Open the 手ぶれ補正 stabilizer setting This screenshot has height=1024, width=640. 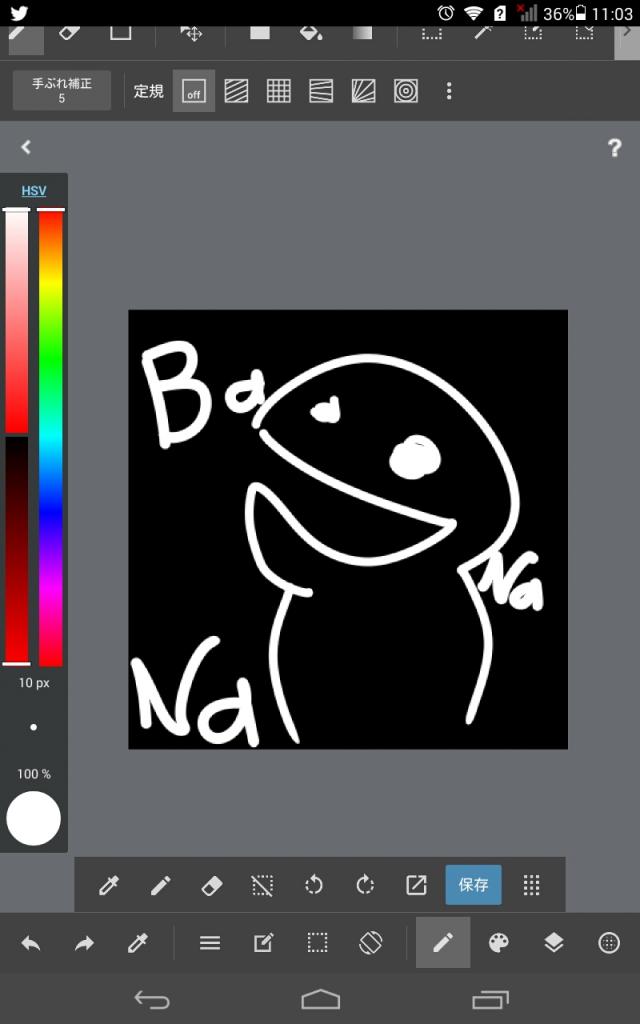tap(61, 91)
